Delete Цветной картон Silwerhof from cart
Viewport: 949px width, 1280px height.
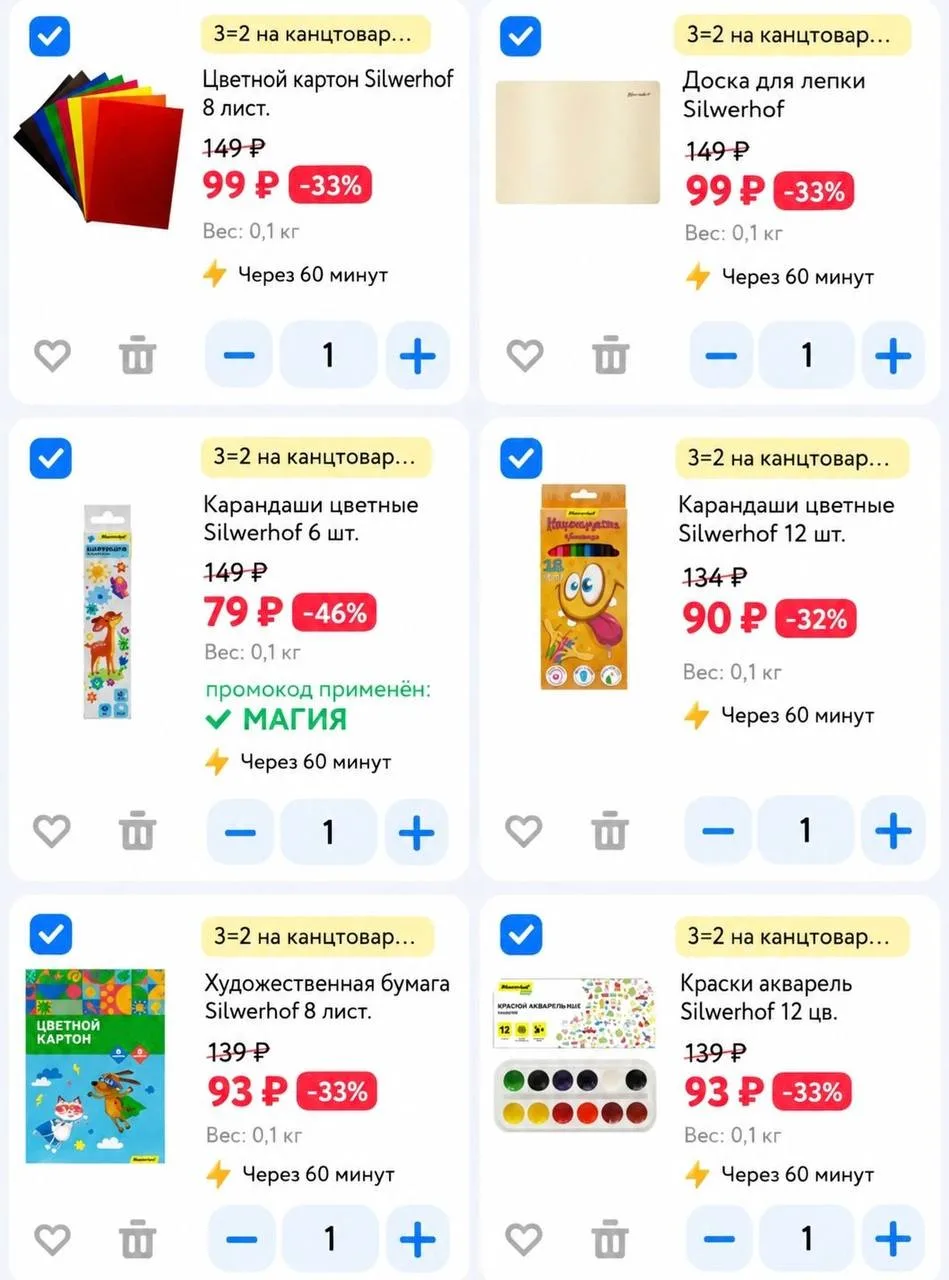pyautogui.click(x=138, y=355)
